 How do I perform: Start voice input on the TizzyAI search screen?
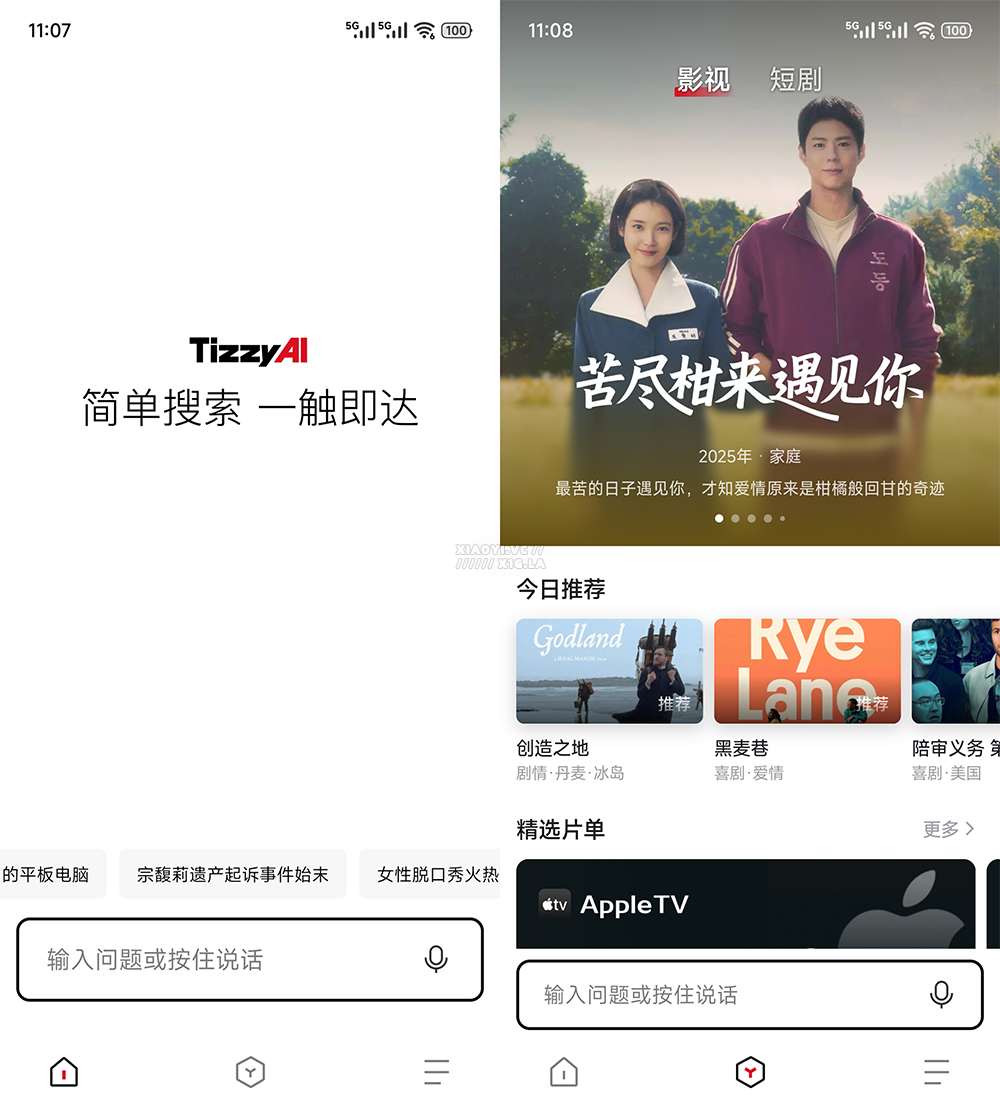click(x=436, y=960)
